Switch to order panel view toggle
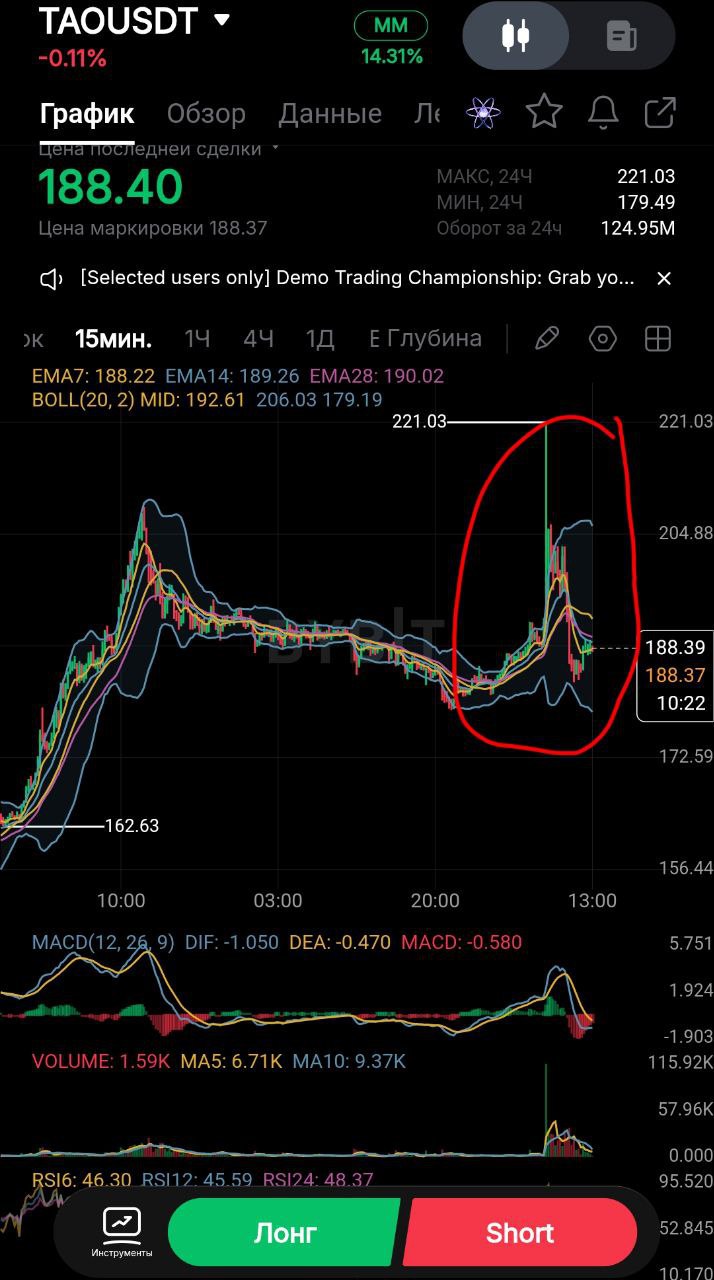 (622, 37)
